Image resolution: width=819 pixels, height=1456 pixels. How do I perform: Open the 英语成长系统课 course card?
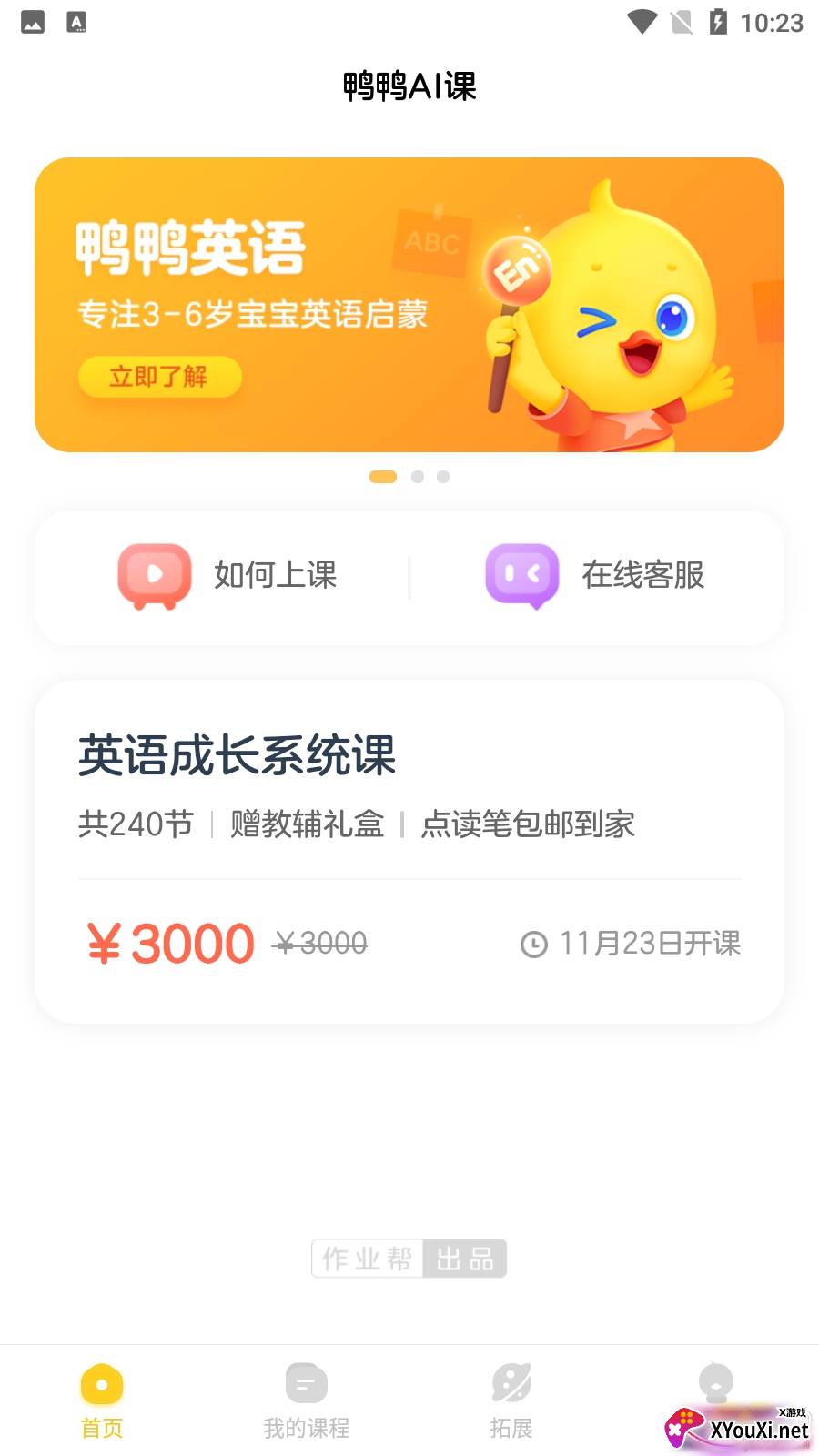(x=409, y=851)
